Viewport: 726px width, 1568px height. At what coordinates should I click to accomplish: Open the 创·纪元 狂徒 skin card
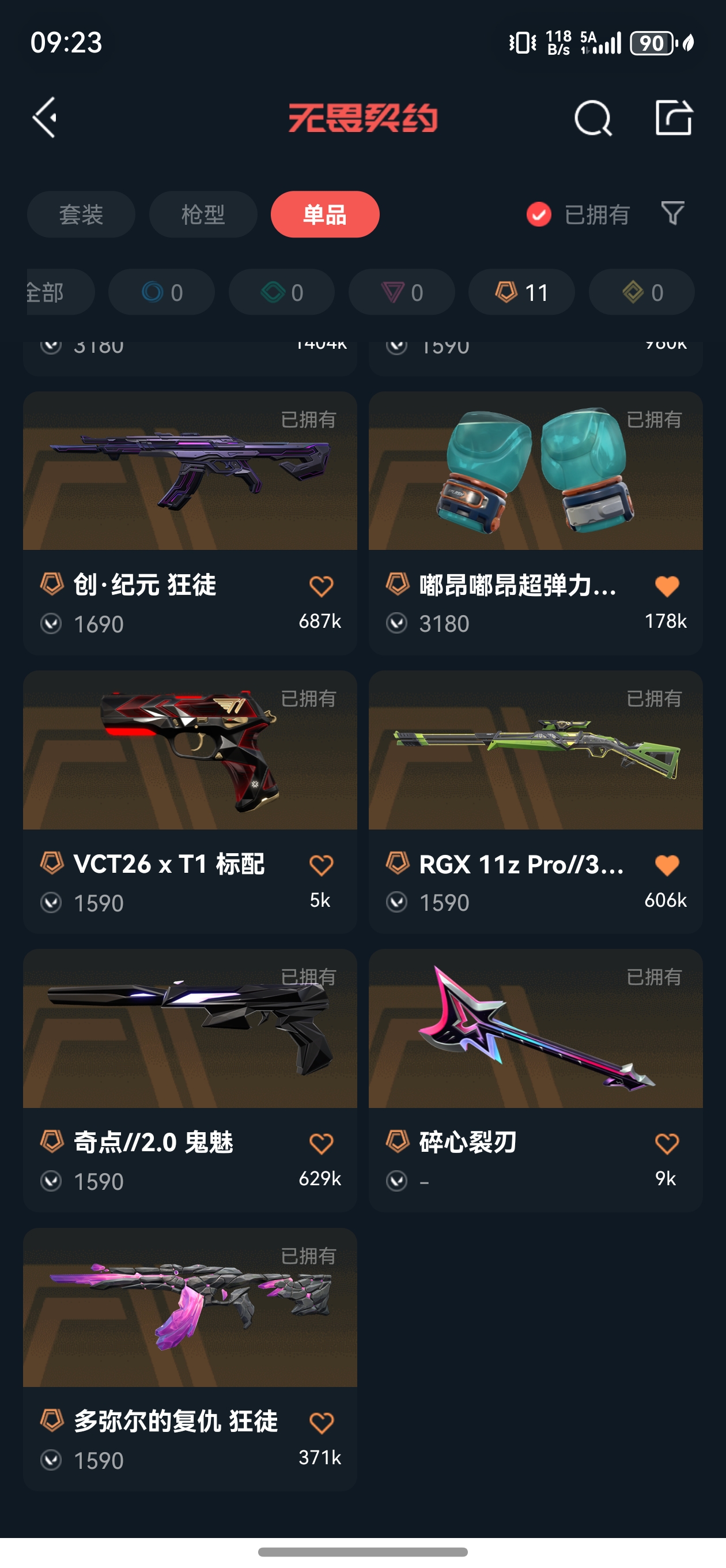click(x=190, y=472)
